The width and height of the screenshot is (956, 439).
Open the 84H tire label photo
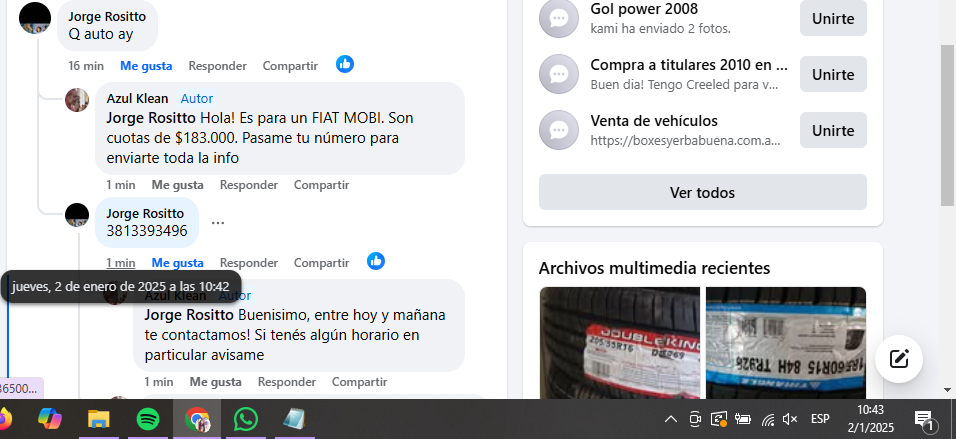coord(785,343)
